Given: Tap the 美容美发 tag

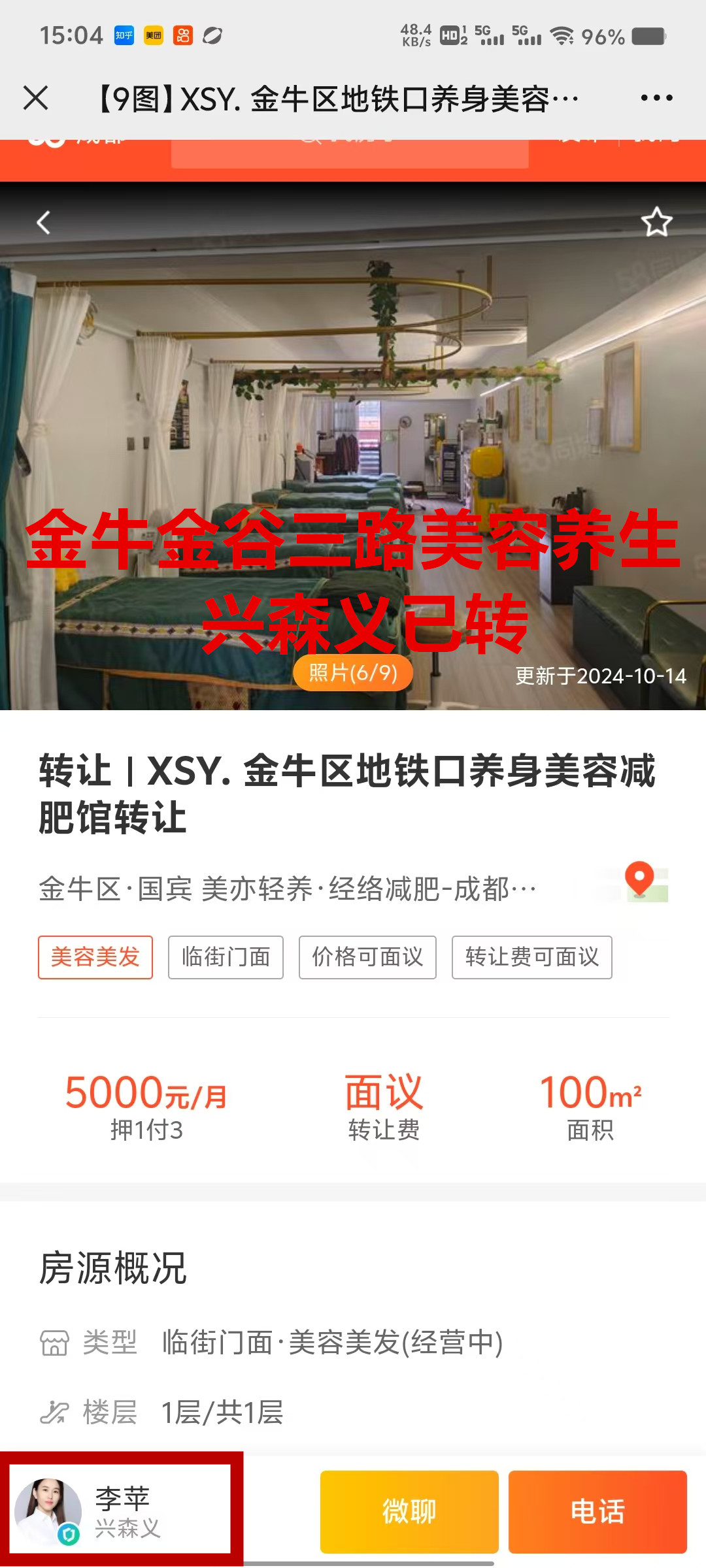Looking at the screenshot, I should [x=95, y=957].
